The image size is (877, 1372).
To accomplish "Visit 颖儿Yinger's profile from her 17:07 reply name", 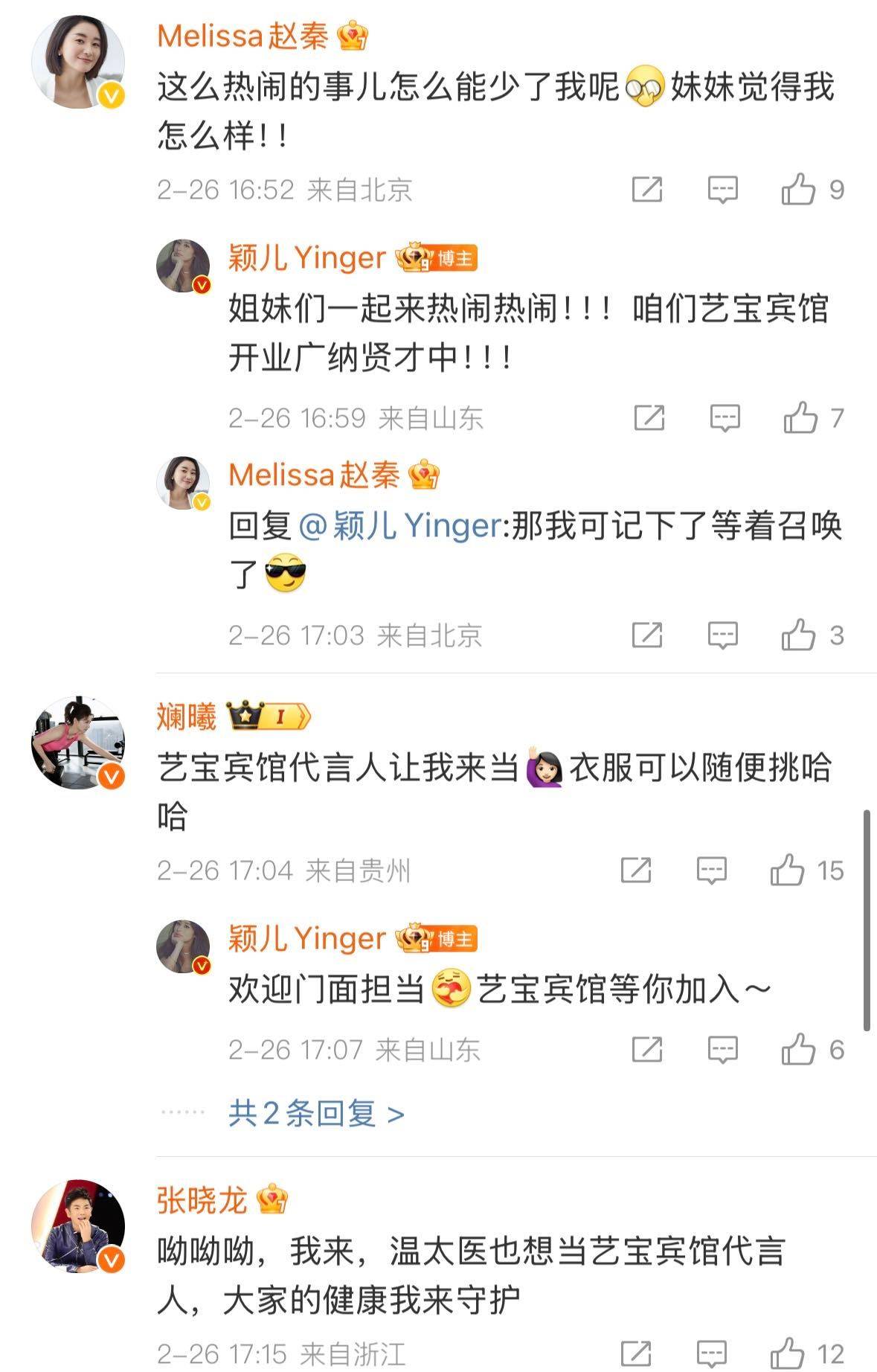I will pyautogui.click(x=306, y=939).
